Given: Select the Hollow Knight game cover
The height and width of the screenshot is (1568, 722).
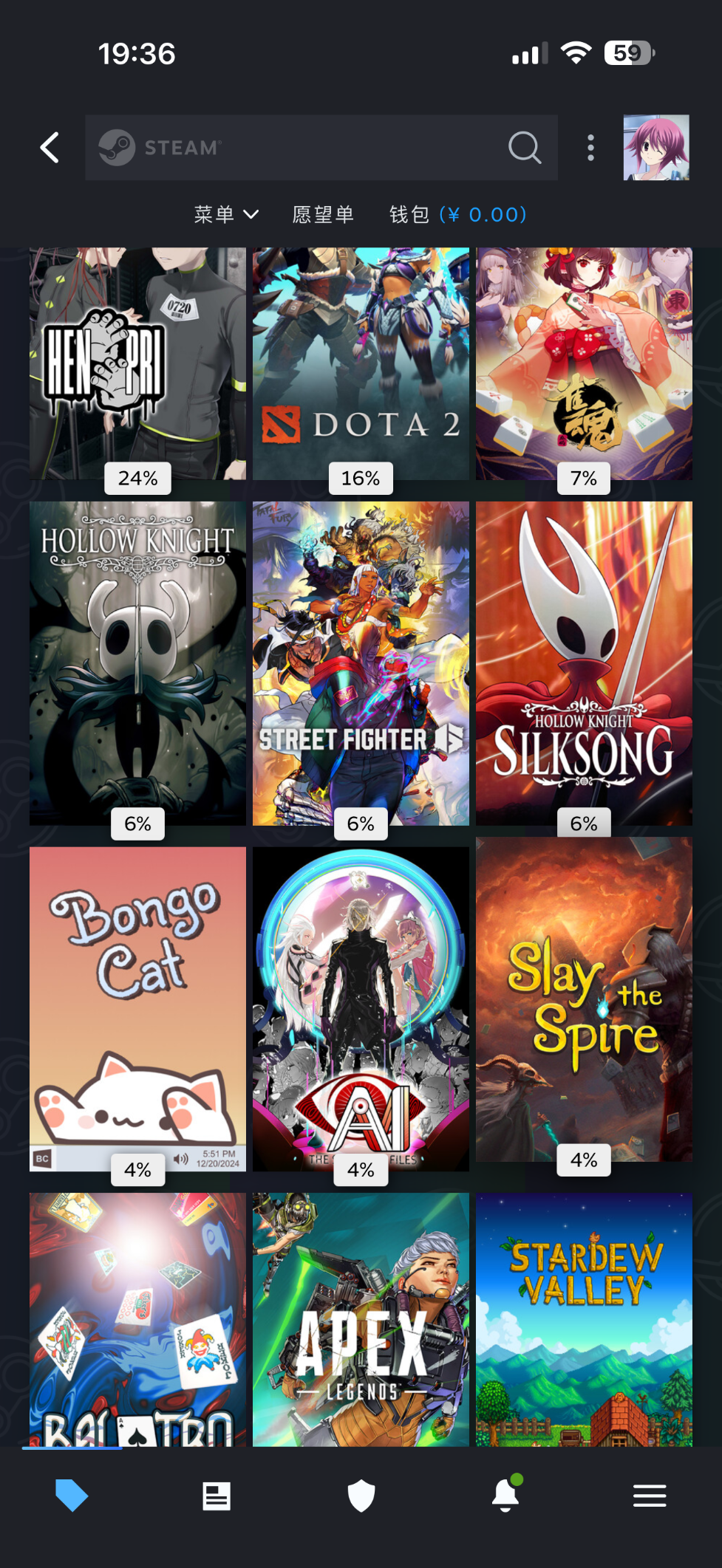Looking at the screenshot, I should (137, 663).
